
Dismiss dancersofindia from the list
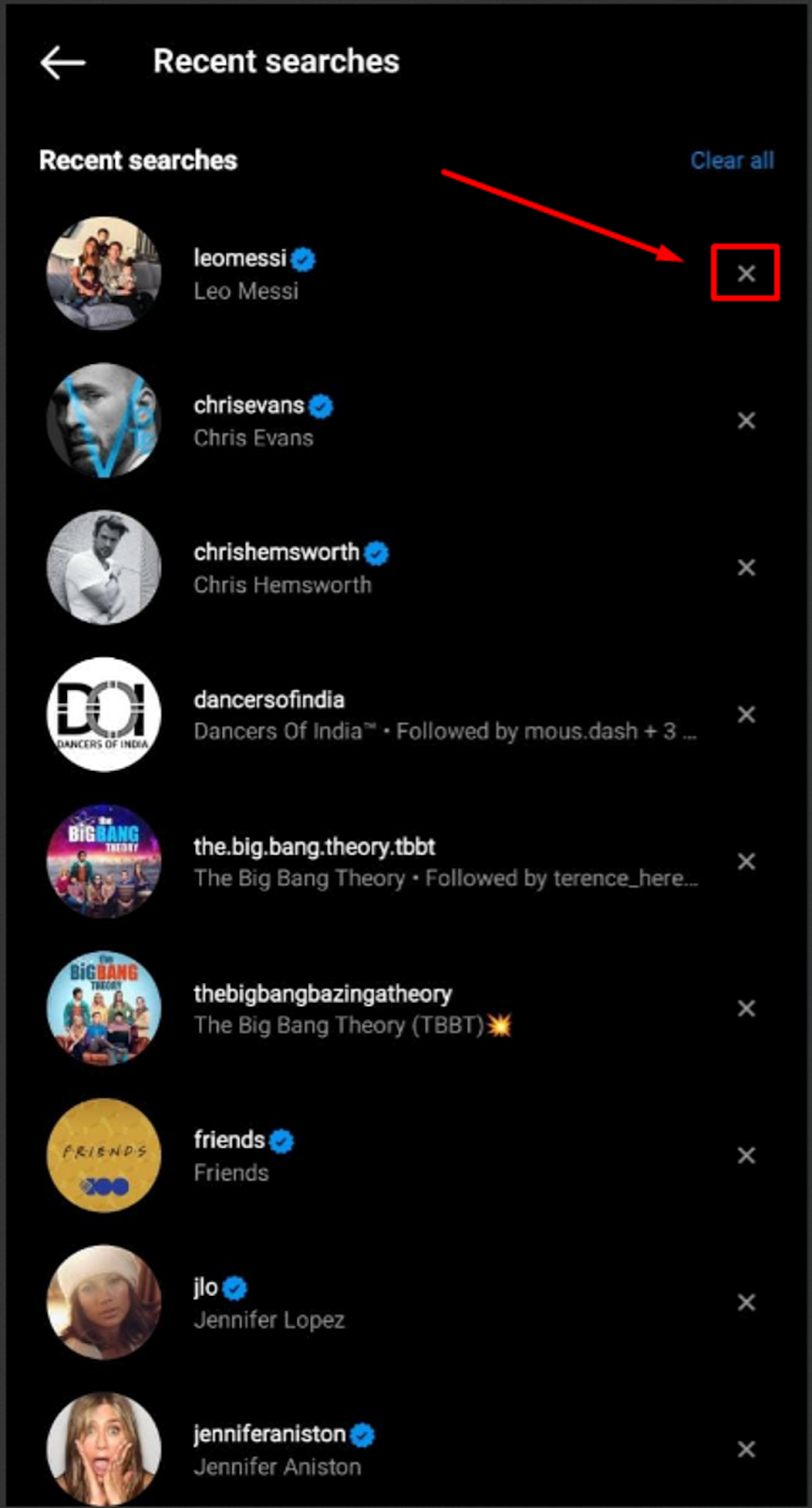pyautogui.click(x=746, y=714)
